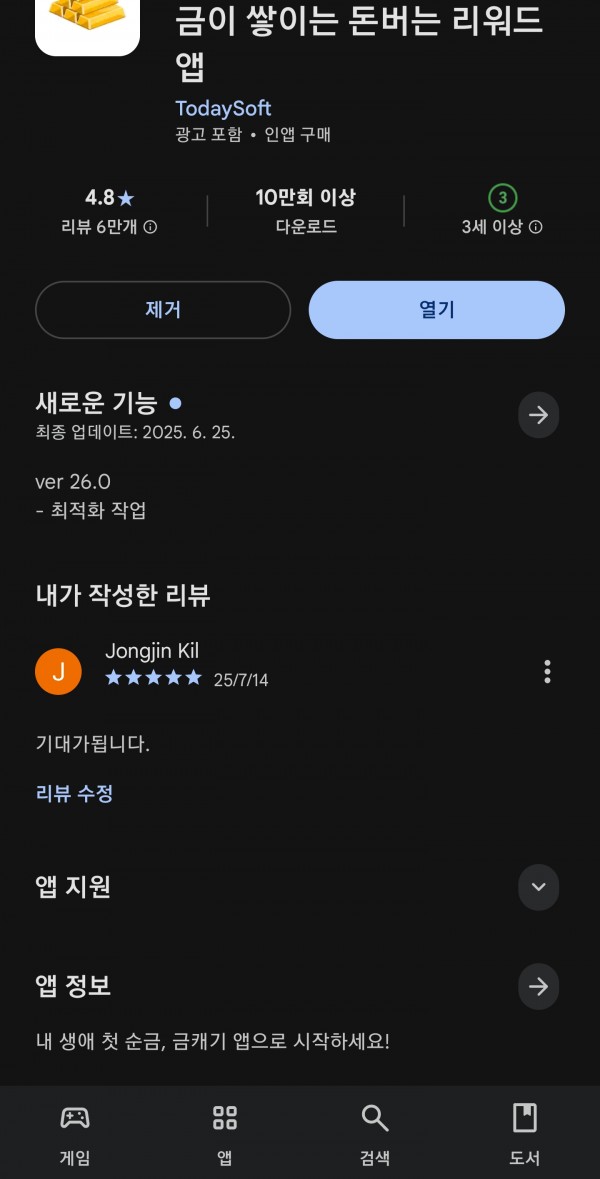This screenshot has width=600, height=1179.
Task: Tap the 제거 uninstall button
Action: click(x=162, y=310)
